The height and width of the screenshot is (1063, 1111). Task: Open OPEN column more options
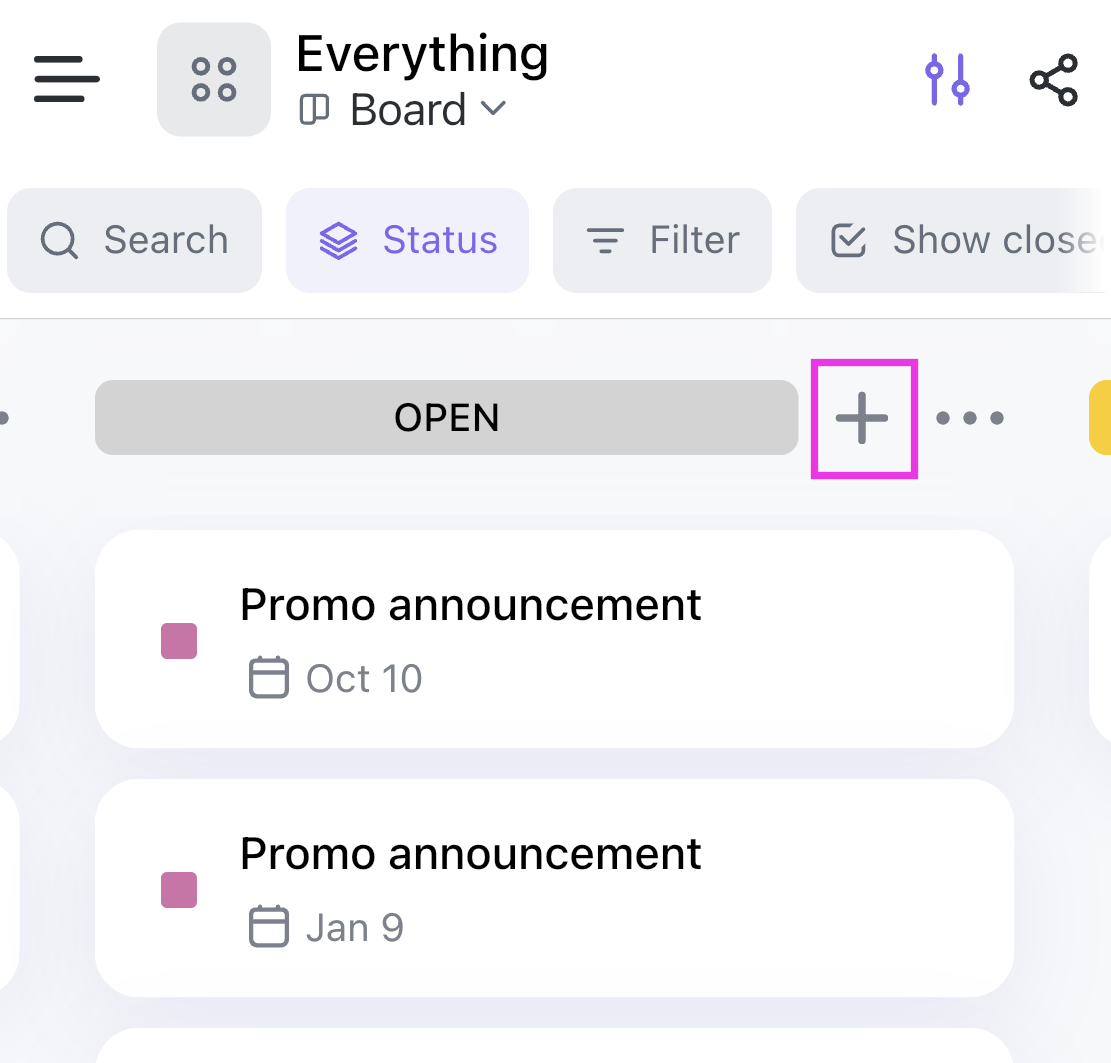pos(970,418)
